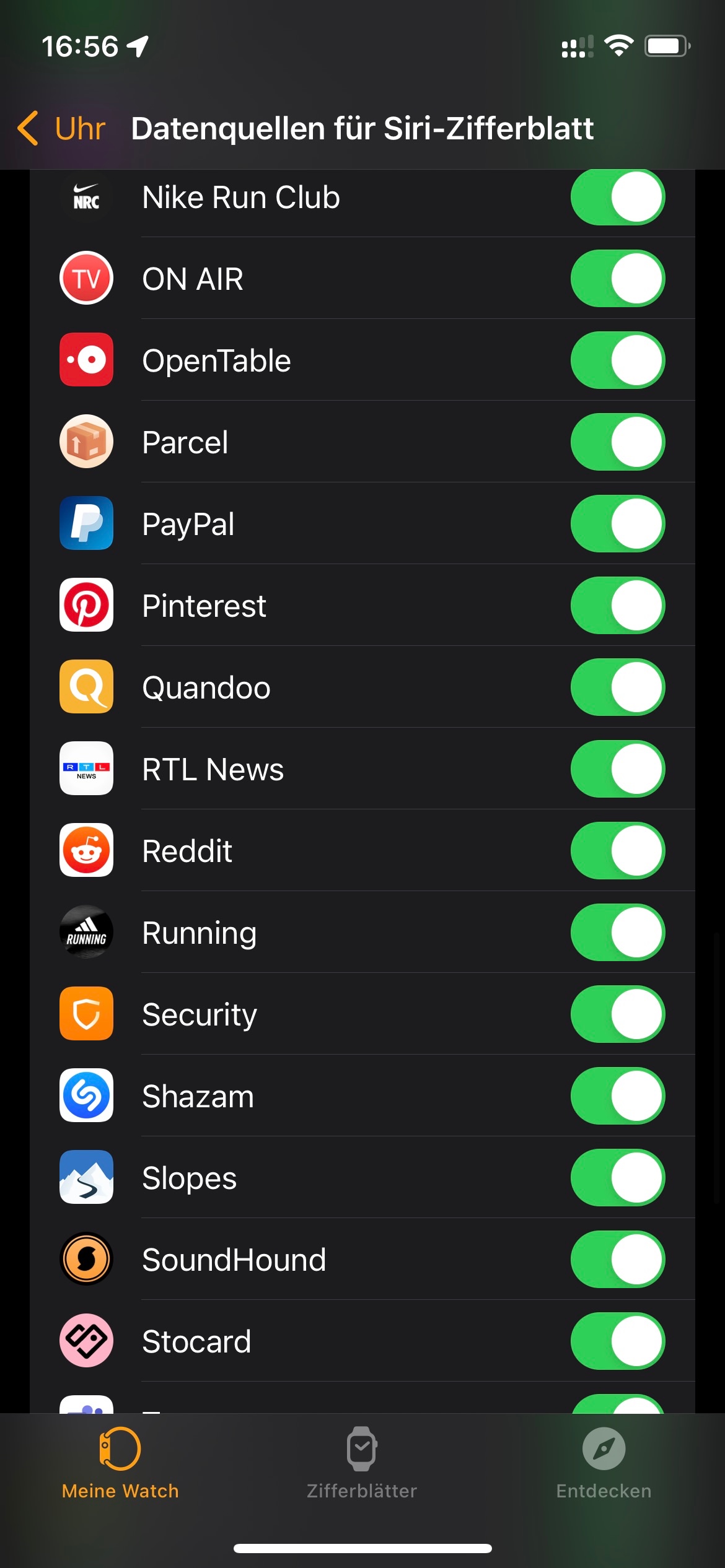Viewport: 725px width, 1568px height.
Task: Turn off the Reddit toggle
Action: [617, 851]
